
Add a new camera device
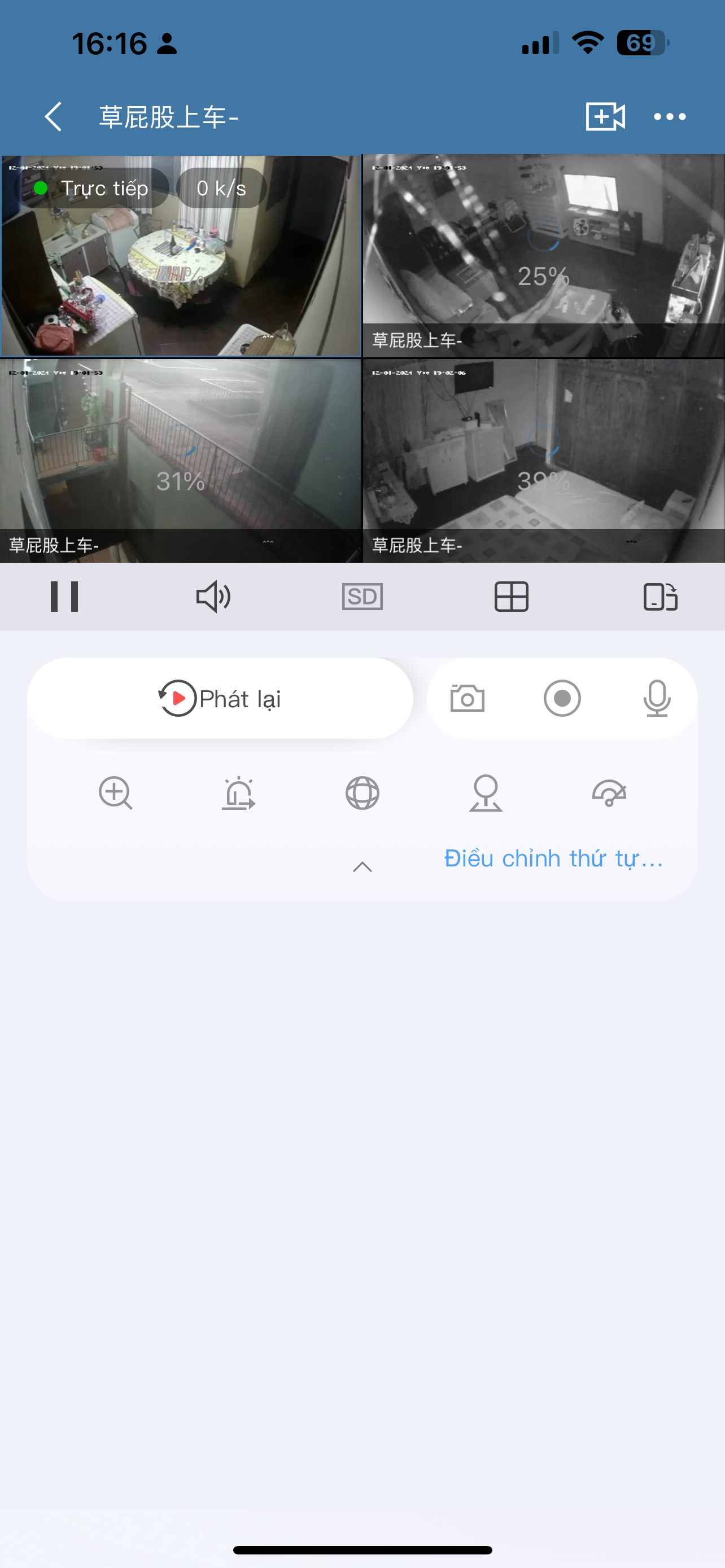coord(605,116)
